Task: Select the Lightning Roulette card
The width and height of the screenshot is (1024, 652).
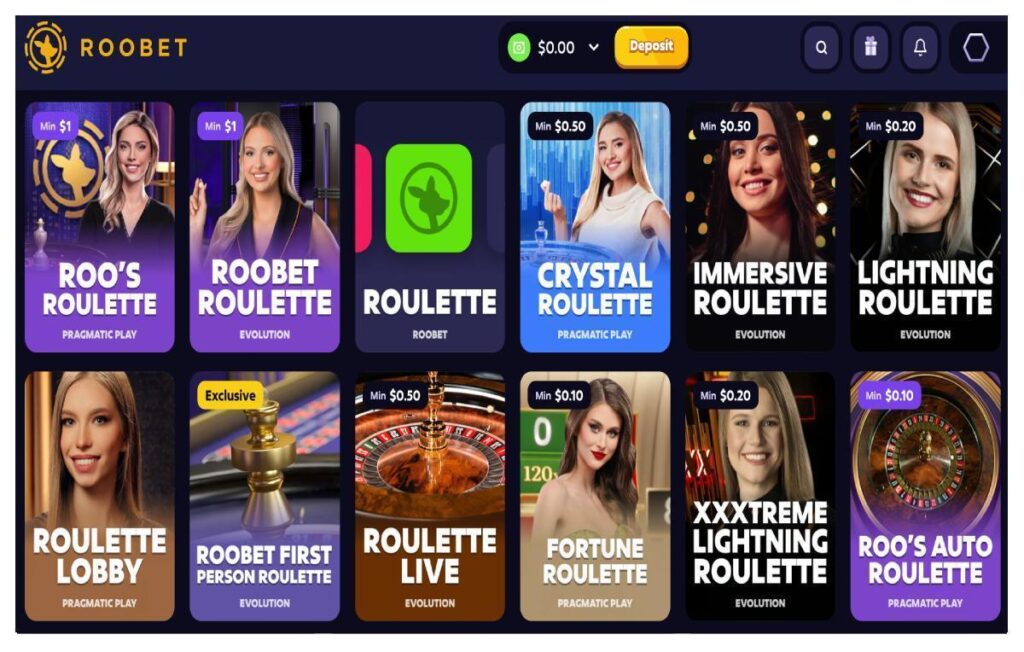Action: [925, 227]
